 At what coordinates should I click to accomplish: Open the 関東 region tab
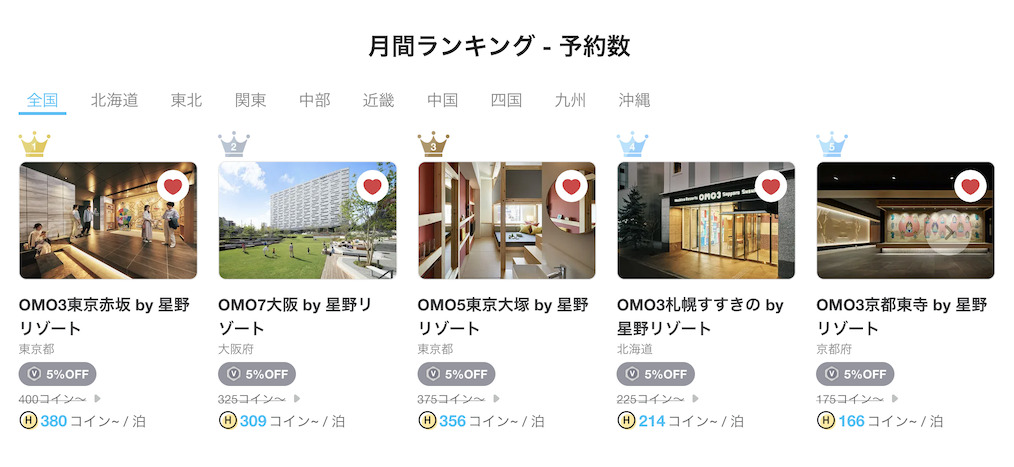[250, 100]
